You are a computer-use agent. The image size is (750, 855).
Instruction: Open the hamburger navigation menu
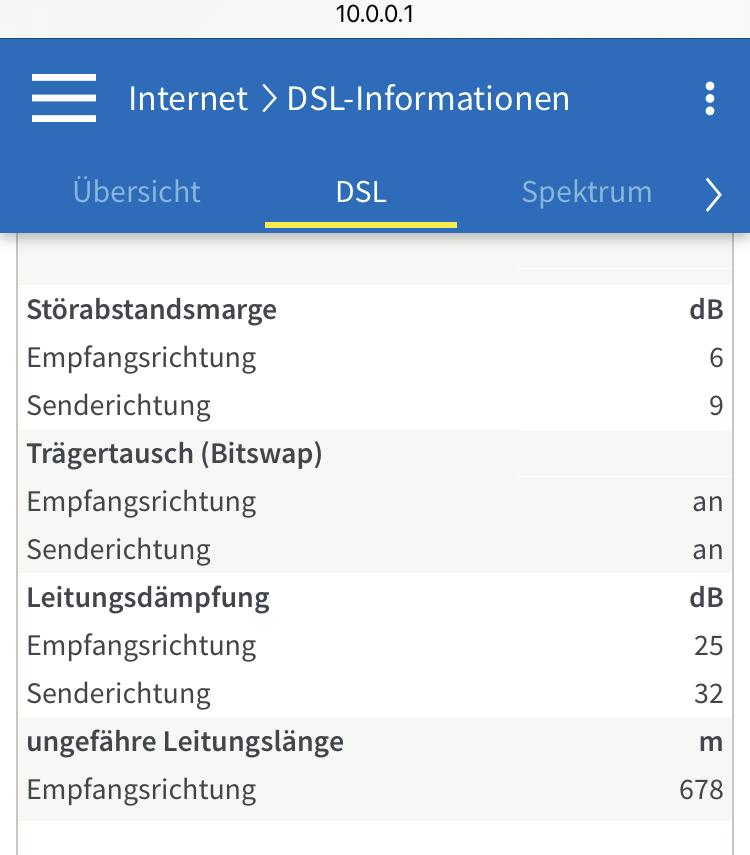click(x=64, y=98)
